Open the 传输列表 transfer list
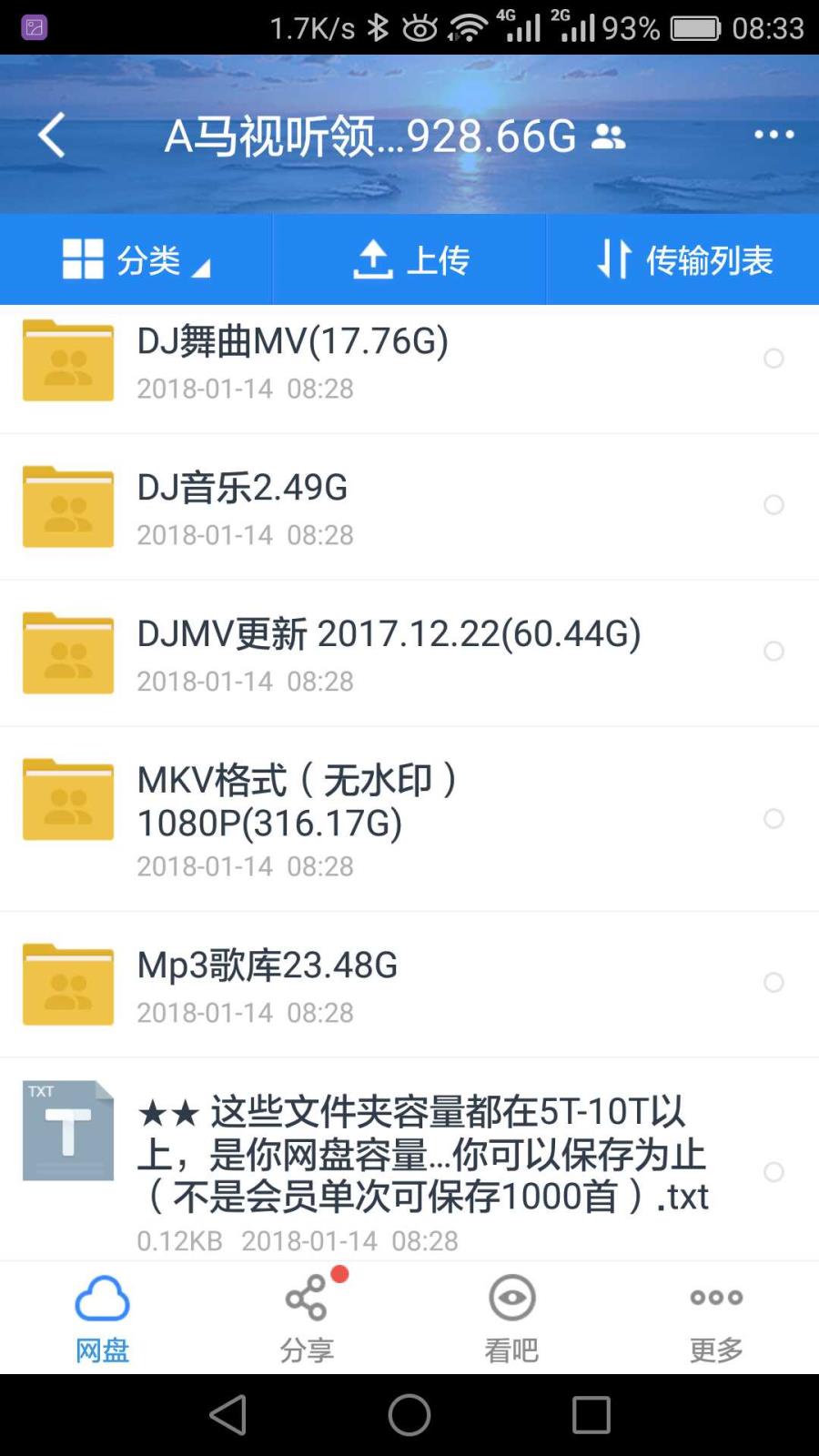The width and height of the screenshot is (819, 1456). point(682,259)
